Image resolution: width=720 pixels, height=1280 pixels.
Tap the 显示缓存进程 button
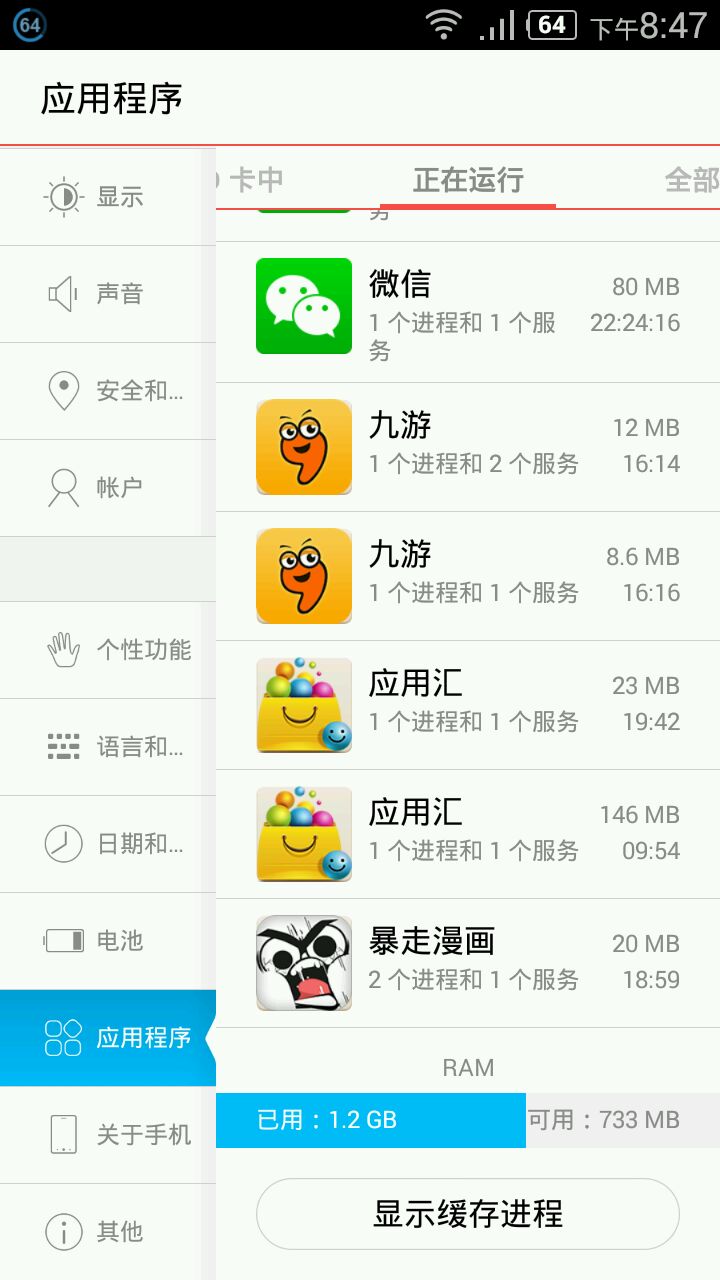click(x=468, y=1214)
